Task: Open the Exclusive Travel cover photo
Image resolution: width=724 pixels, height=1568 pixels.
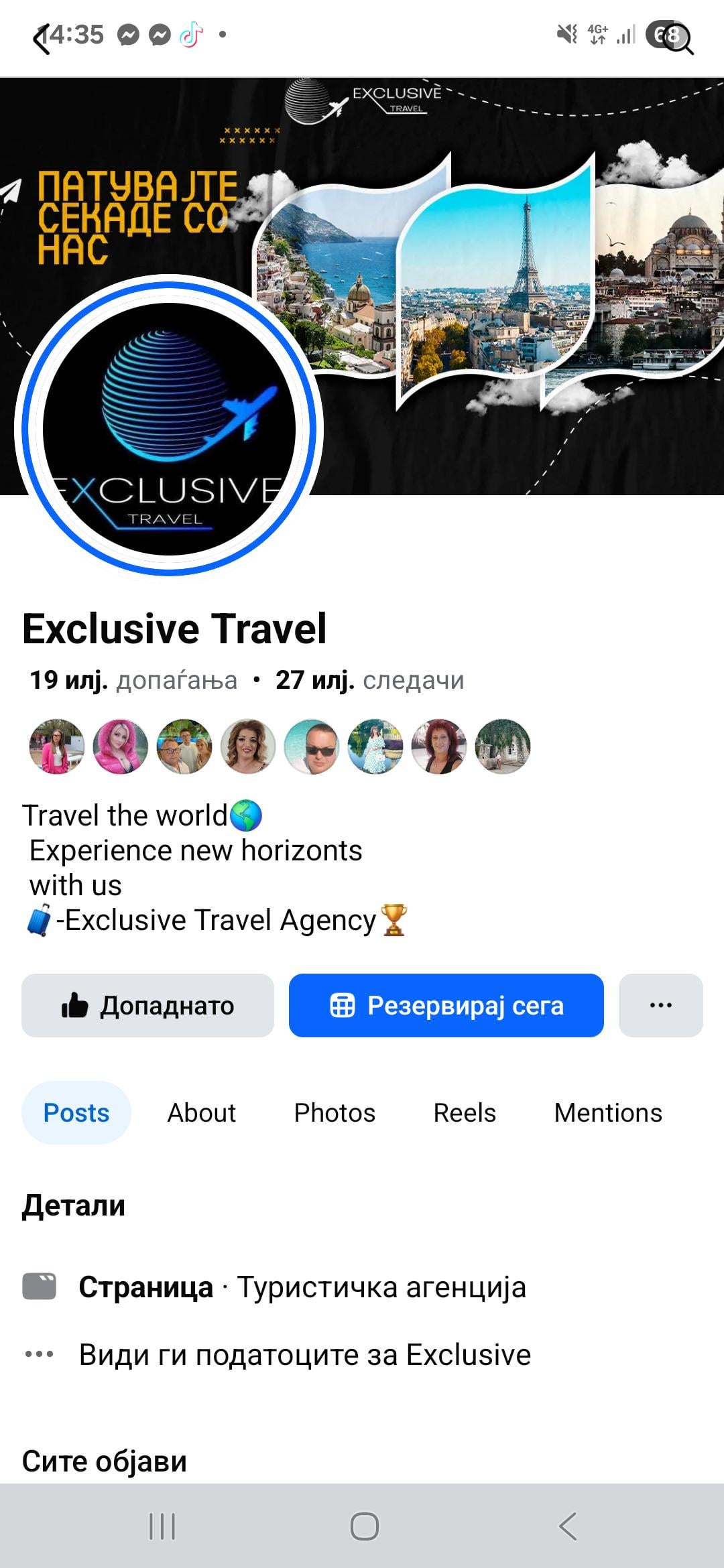Action: click(x=483, y=268)
